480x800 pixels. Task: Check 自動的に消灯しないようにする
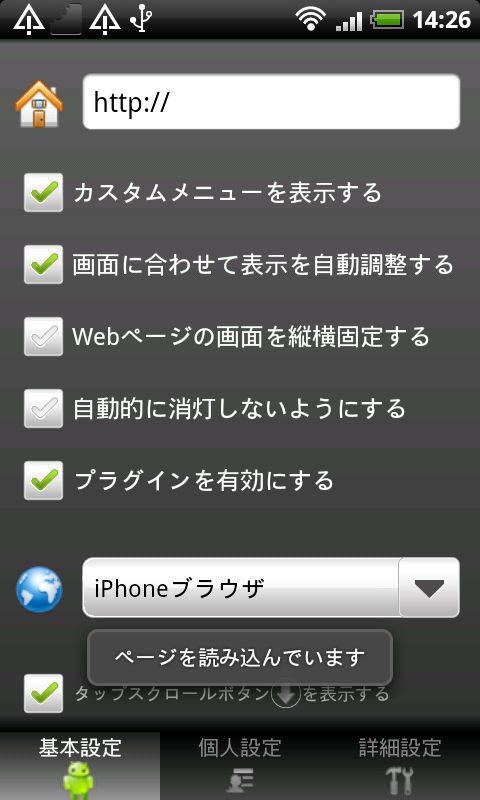pyautogui.click(x=43, y=408)
